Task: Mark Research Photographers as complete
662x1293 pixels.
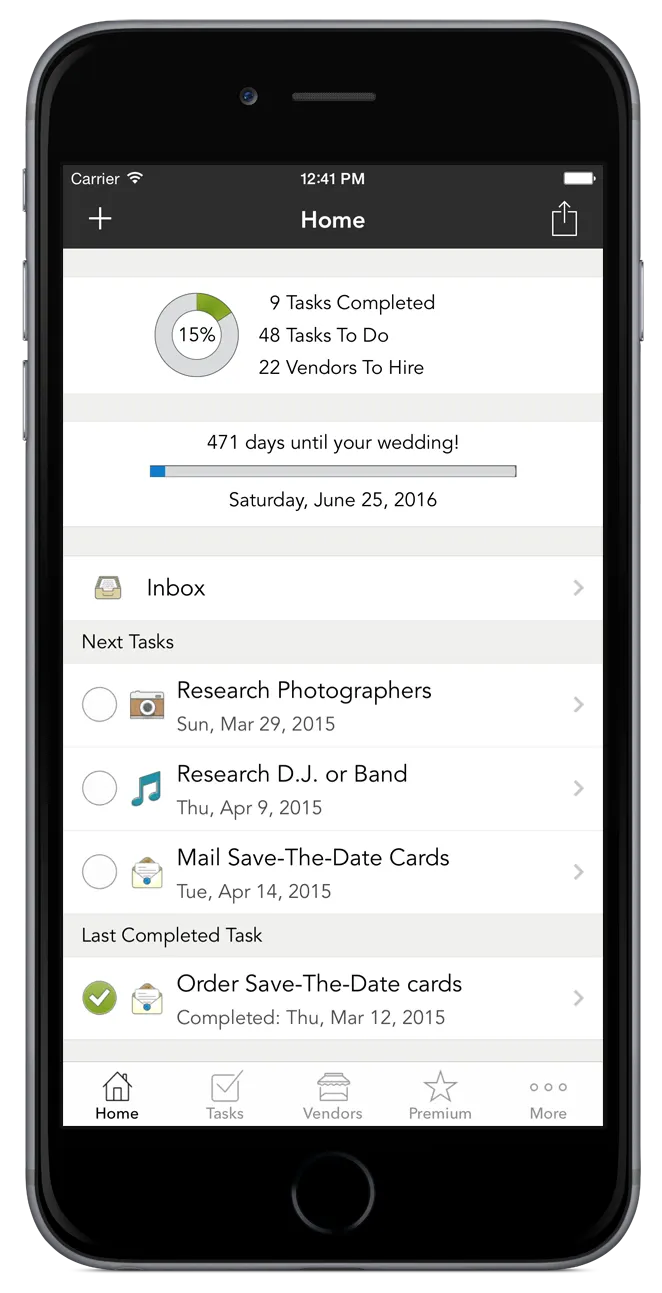Action: (x=99, y=705)
